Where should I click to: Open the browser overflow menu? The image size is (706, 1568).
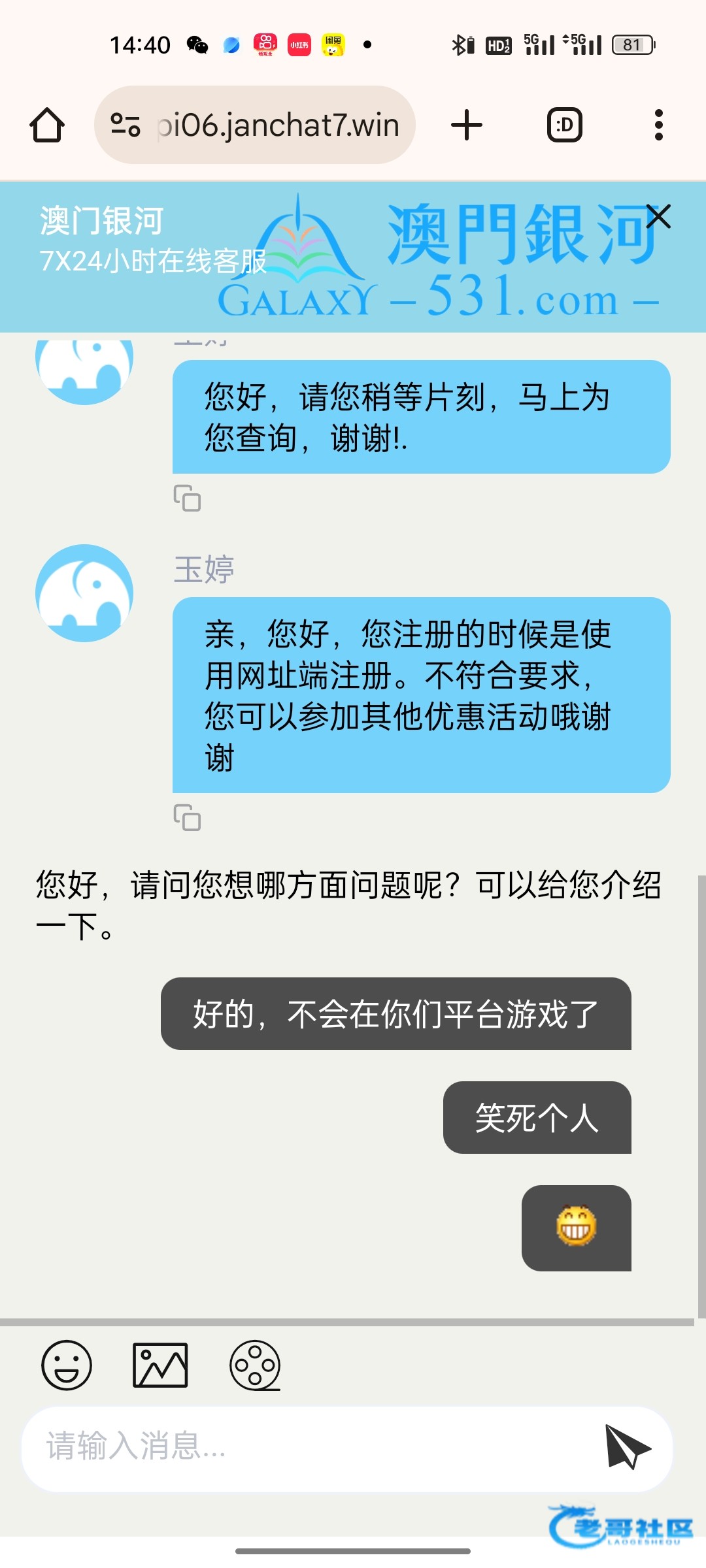pos(658,125)
